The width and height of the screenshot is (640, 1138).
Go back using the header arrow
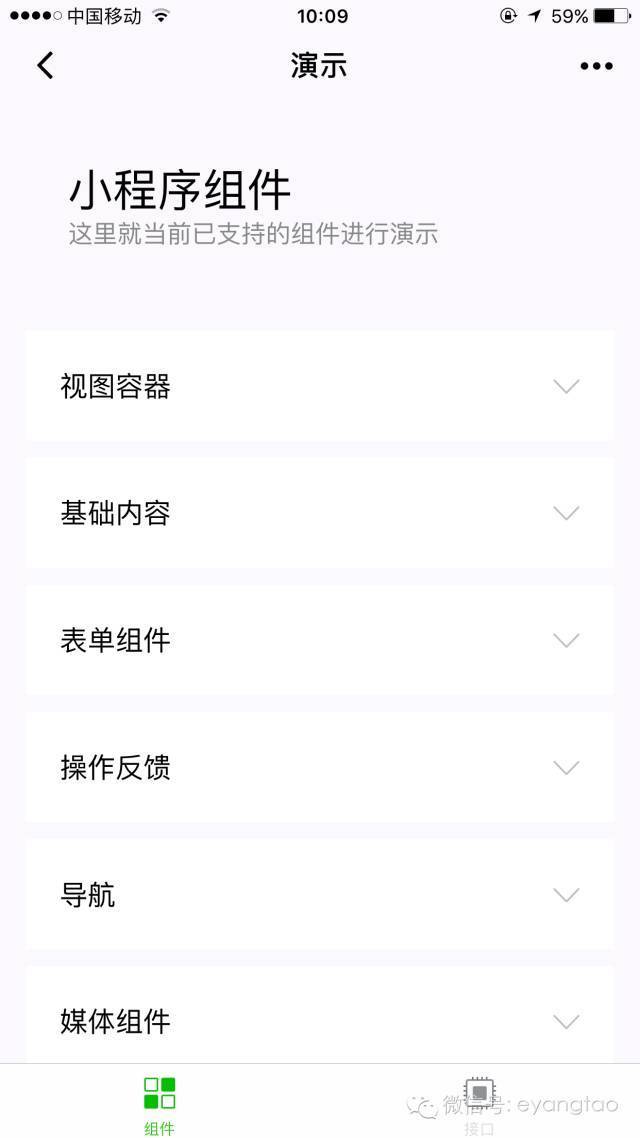[45, 66]
